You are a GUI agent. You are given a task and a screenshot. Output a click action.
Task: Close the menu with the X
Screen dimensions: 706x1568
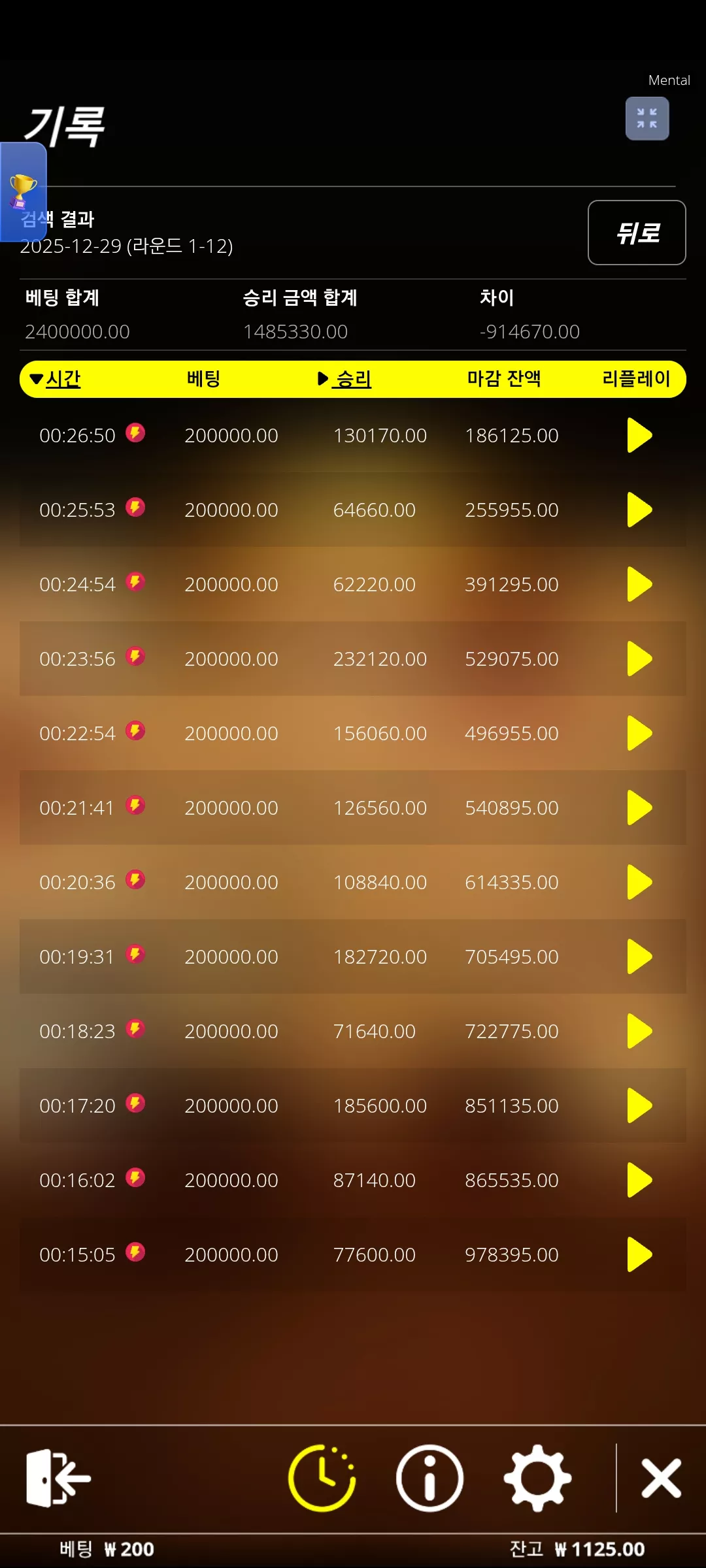(662, 1478)
